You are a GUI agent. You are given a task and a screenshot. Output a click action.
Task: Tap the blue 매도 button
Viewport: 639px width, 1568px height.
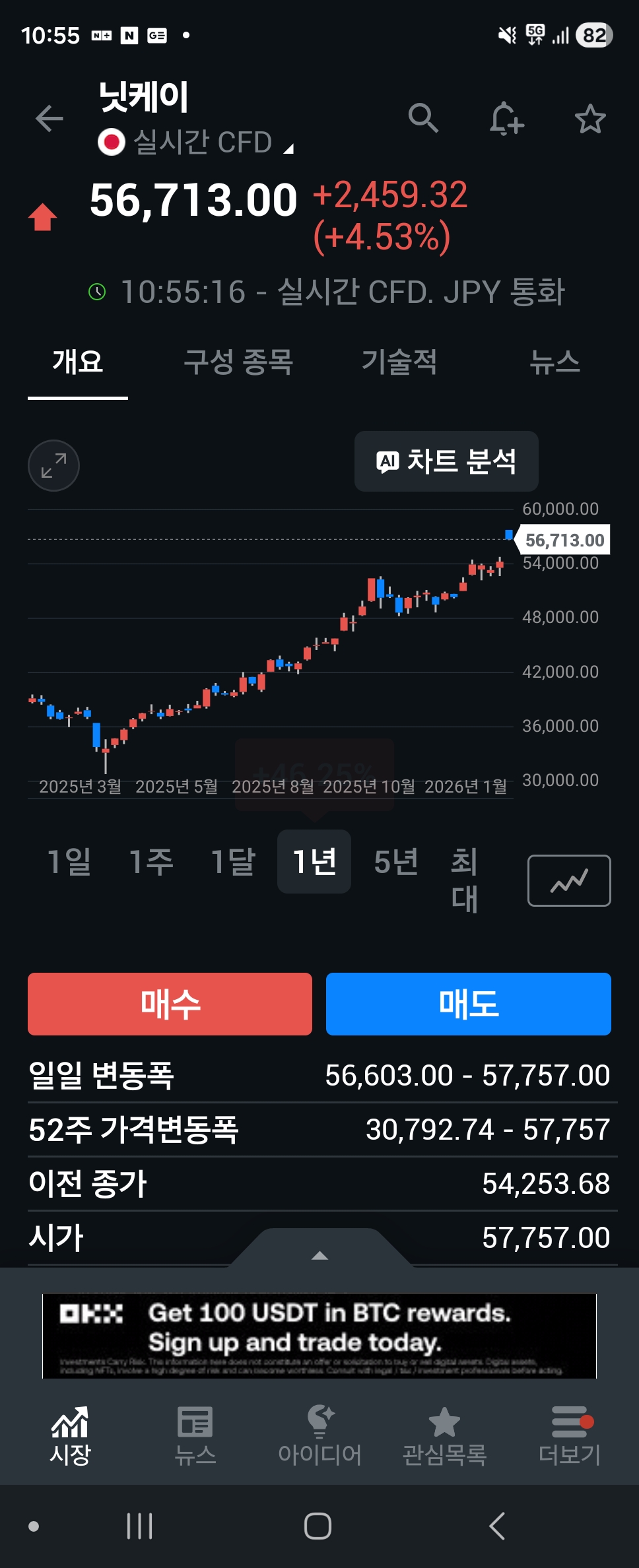tap(469, 1004)
